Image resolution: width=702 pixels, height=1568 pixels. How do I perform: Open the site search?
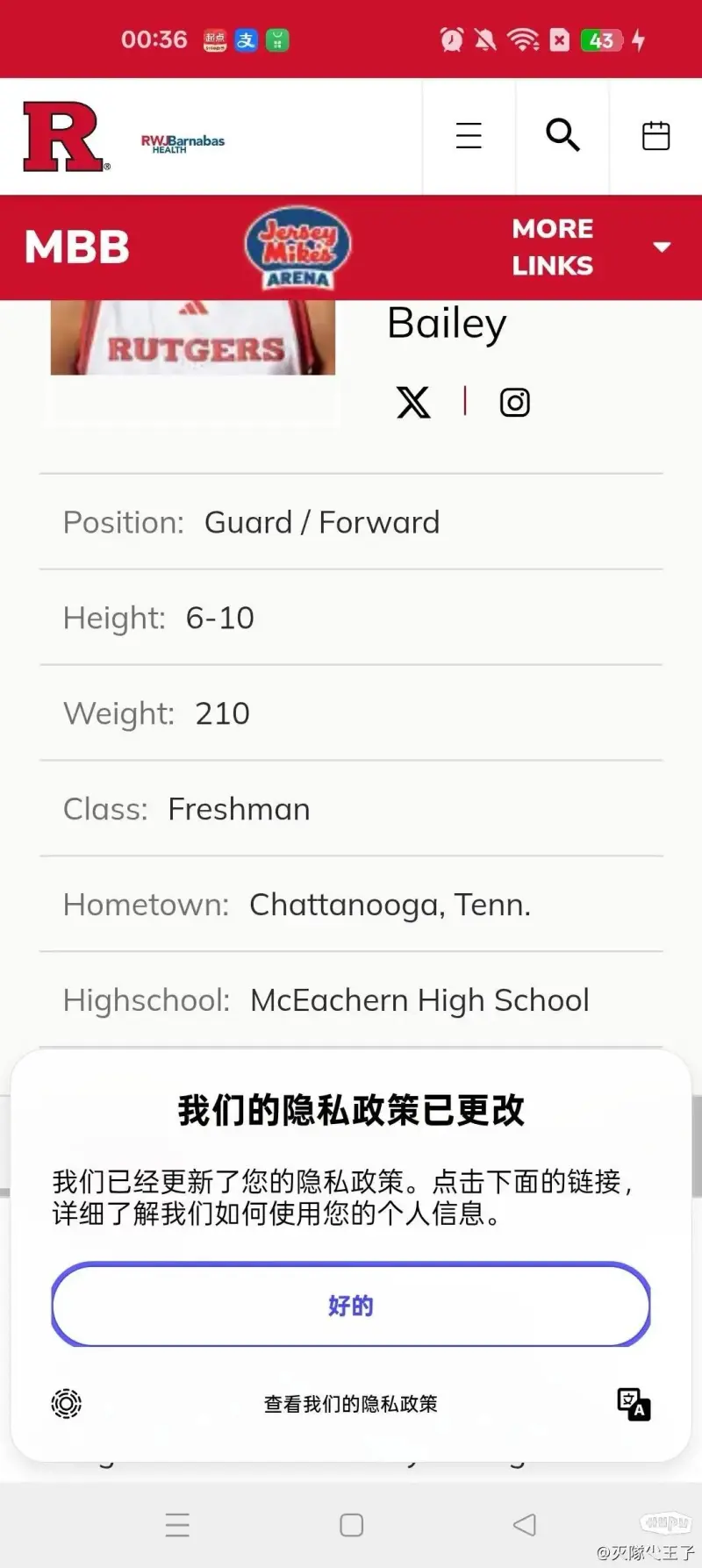[x=562, y=136]
